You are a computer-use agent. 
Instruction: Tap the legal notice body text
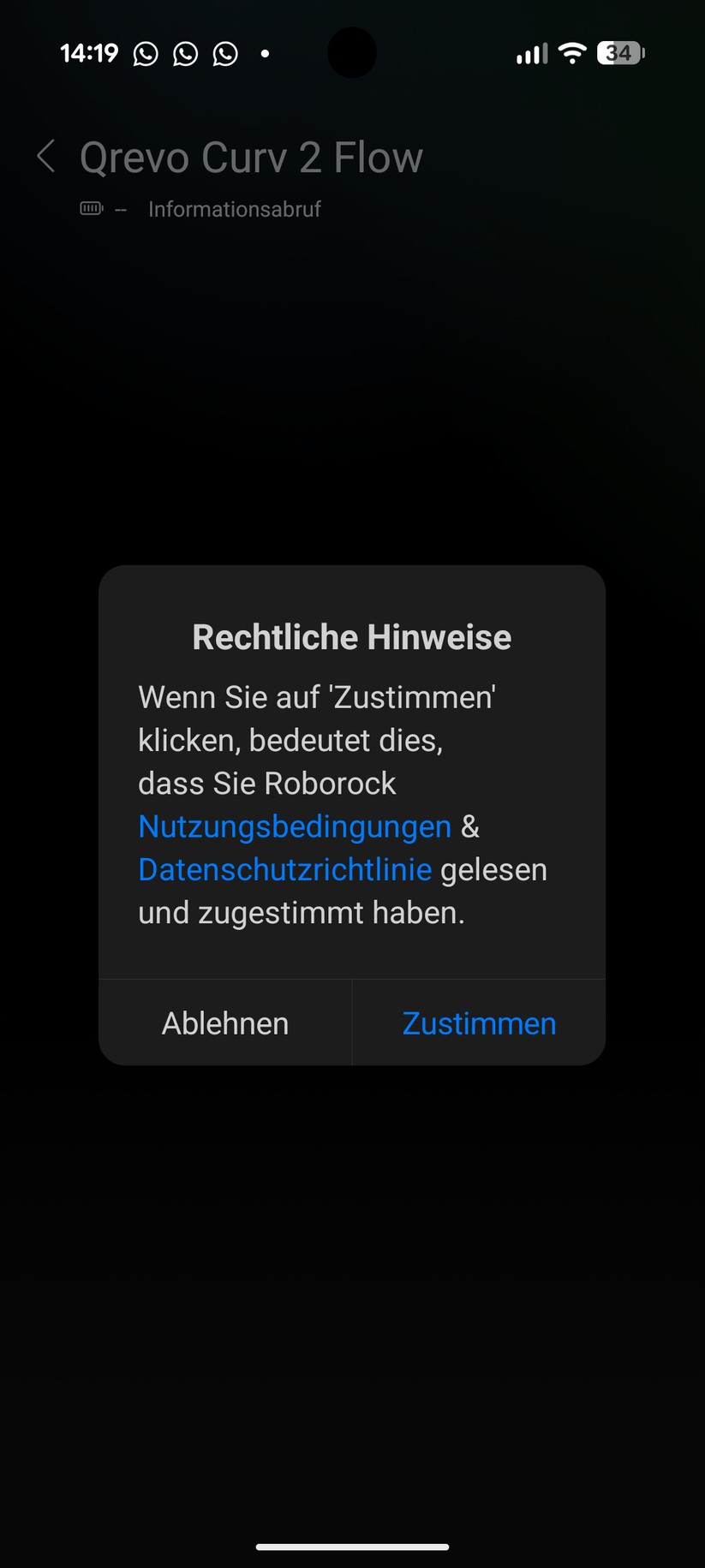point(343,804)
